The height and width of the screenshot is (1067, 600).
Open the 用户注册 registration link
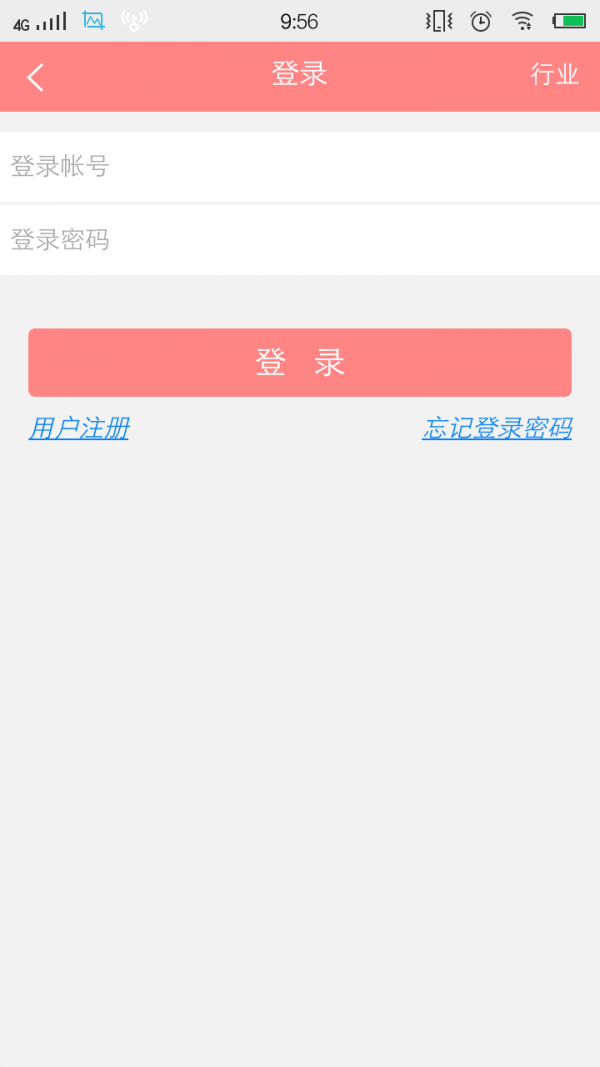[79, 429]
